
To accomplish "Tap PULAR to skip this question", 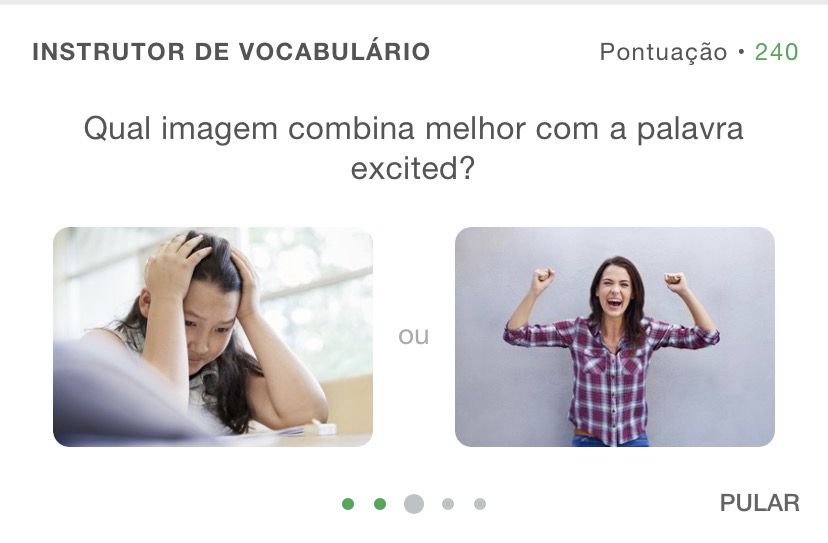I will pos(759,503).
